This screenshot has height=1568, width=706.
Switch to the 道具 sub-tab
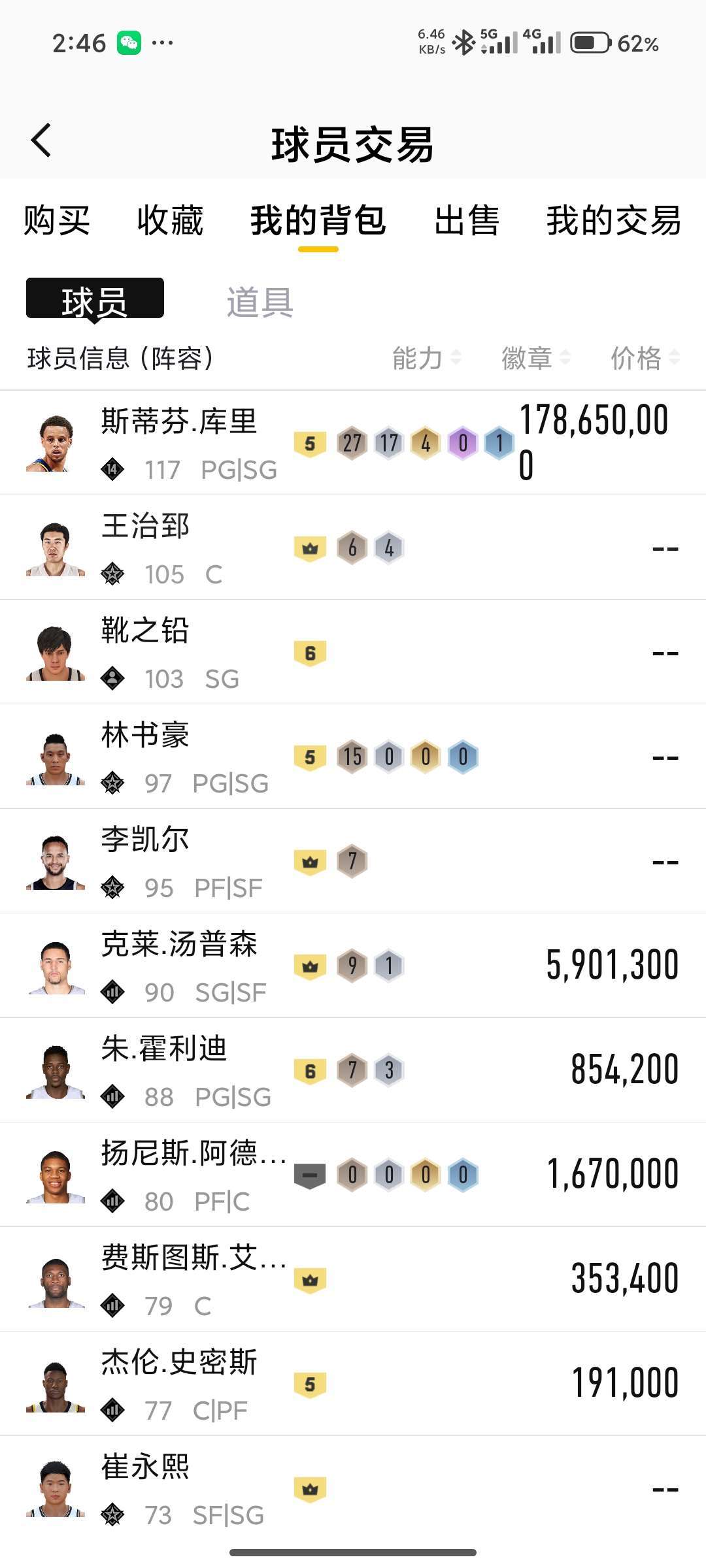[260, 302]
